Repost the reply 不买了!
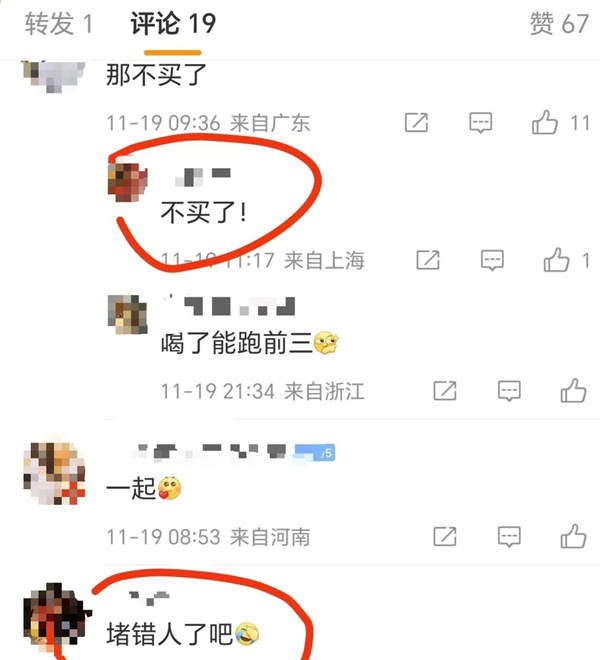Image resolution: width=600 pixels, height=660 pixels. click(428, 261)
